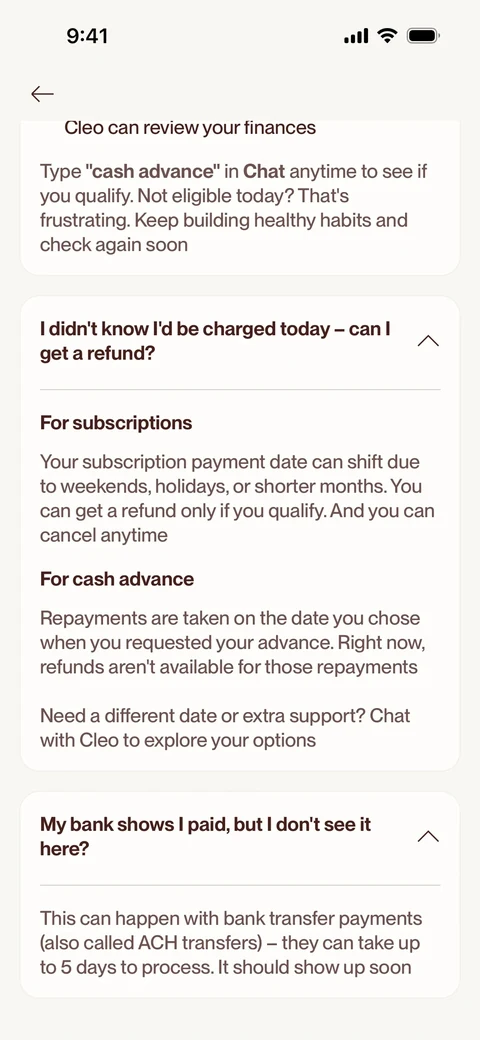Collapse "My bank shows I paid" question
Screen dimensions: 480x1040
point(428,836)
